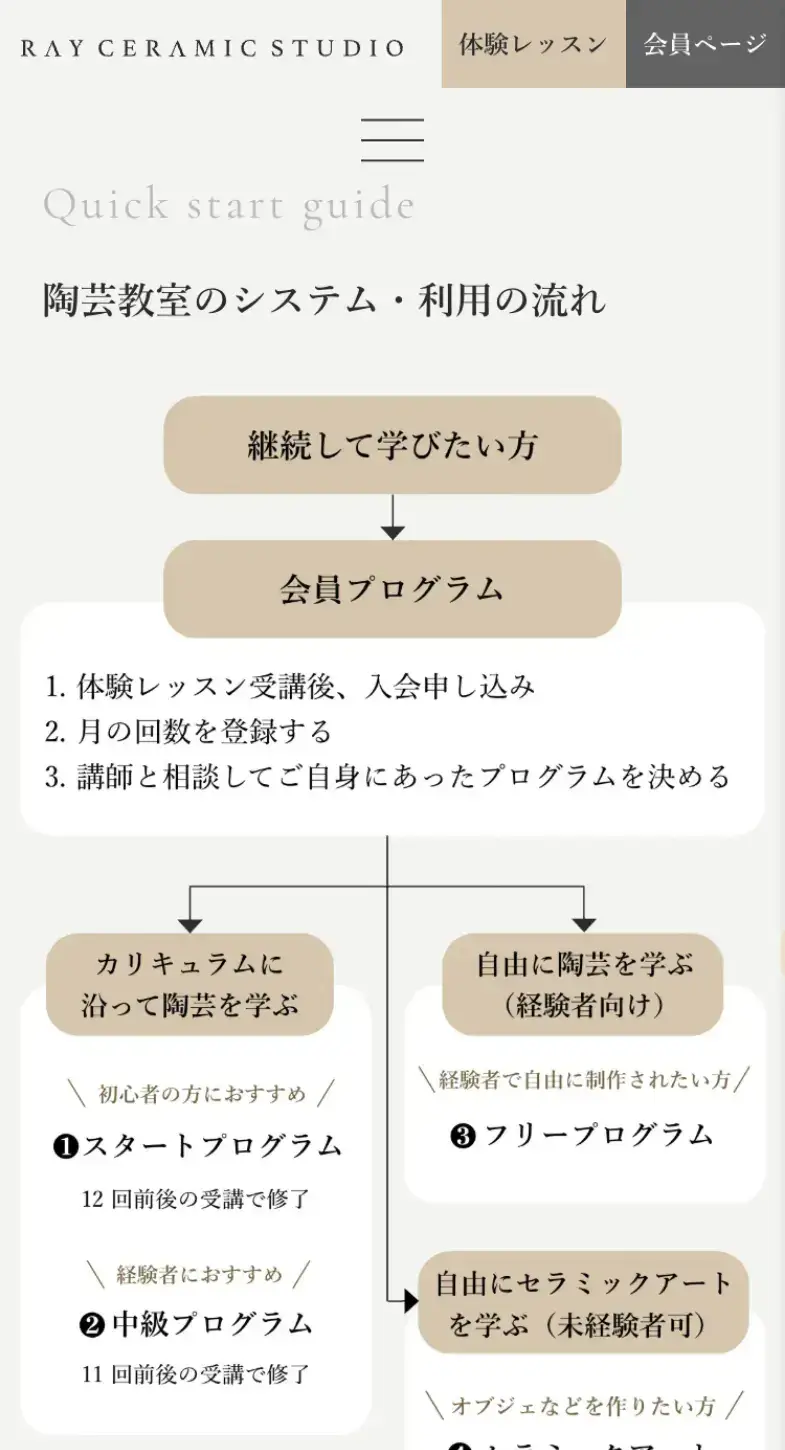Tap the RAY CERAMIC STUDIO header link
Image resolution: width=785 pixels, height=1450 pixels.
(x=213, y=47)
